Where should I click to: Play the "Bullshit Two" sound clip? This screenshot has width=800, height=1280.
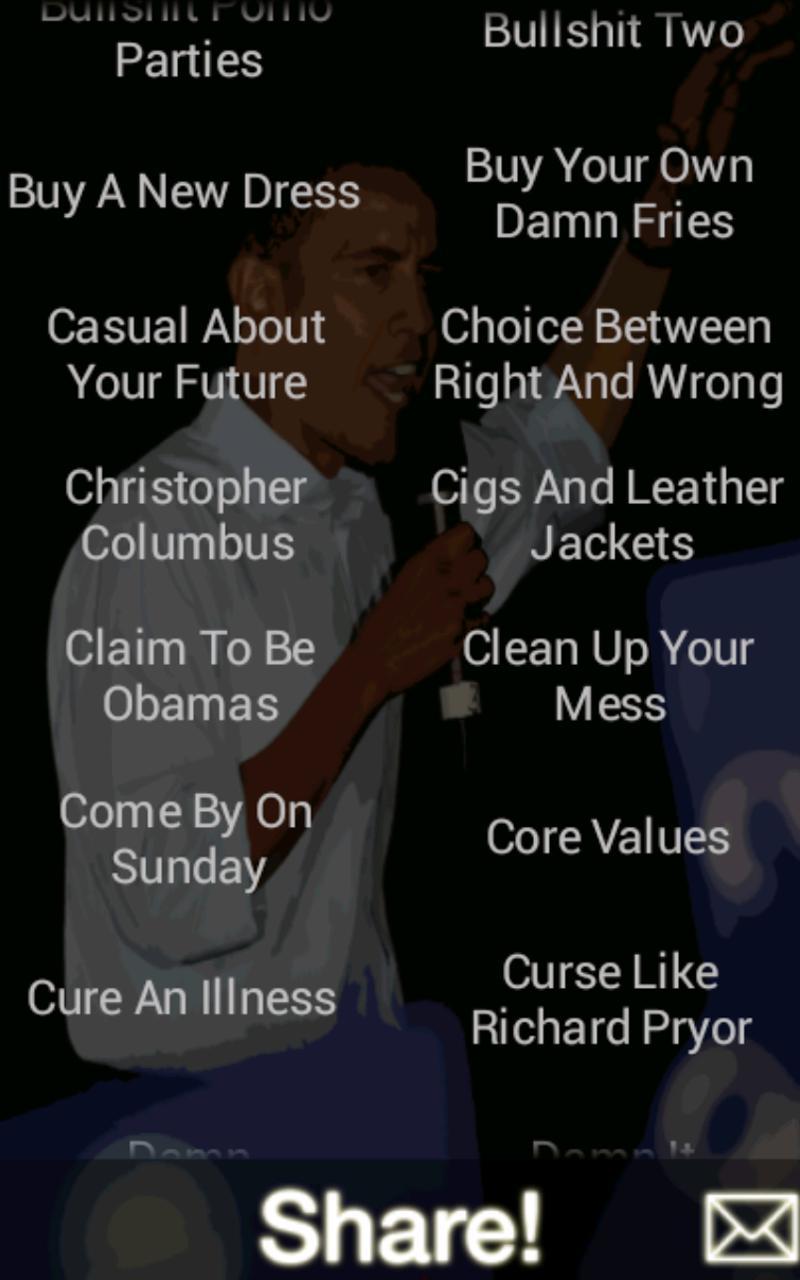(612, 32)
